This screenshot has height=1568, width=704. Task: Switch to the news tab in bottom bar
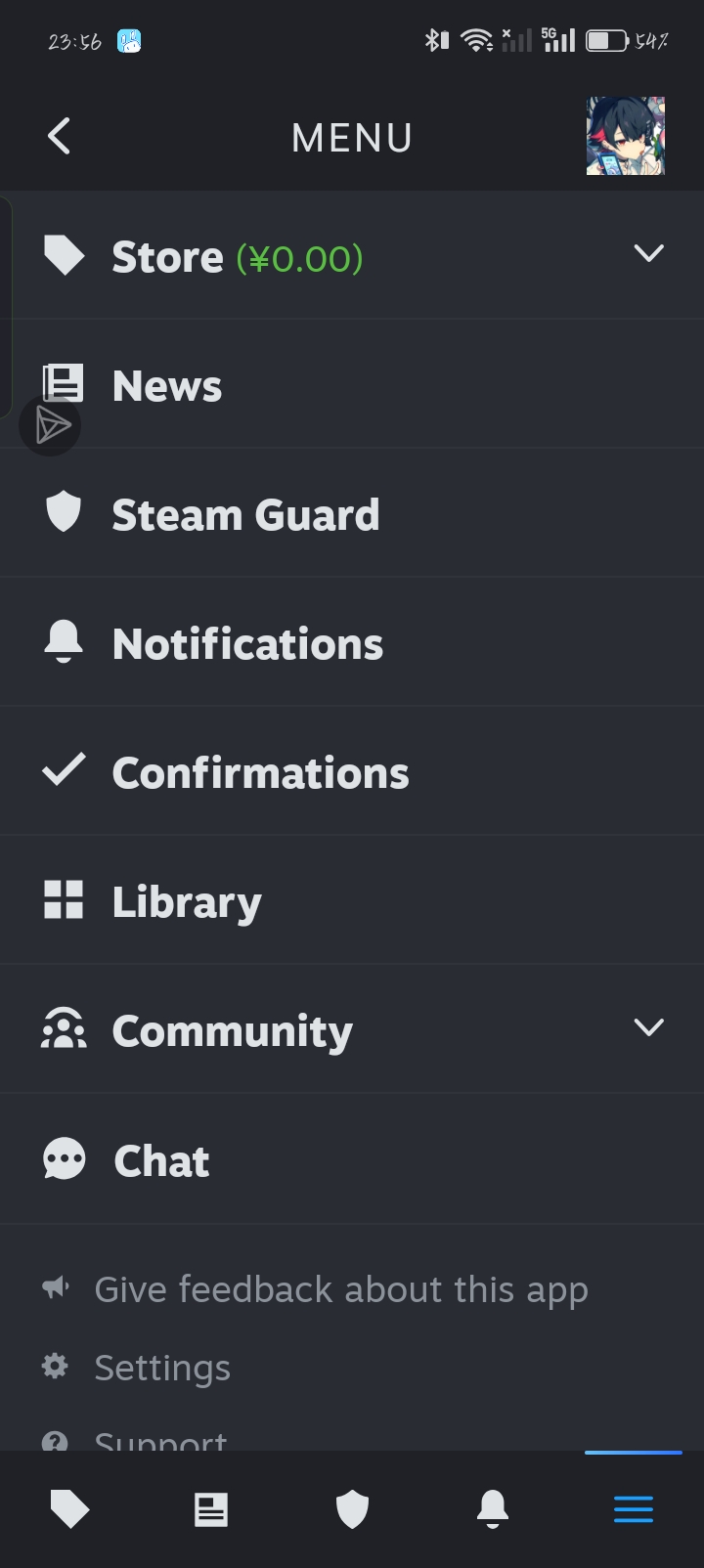click(211, 1509)
